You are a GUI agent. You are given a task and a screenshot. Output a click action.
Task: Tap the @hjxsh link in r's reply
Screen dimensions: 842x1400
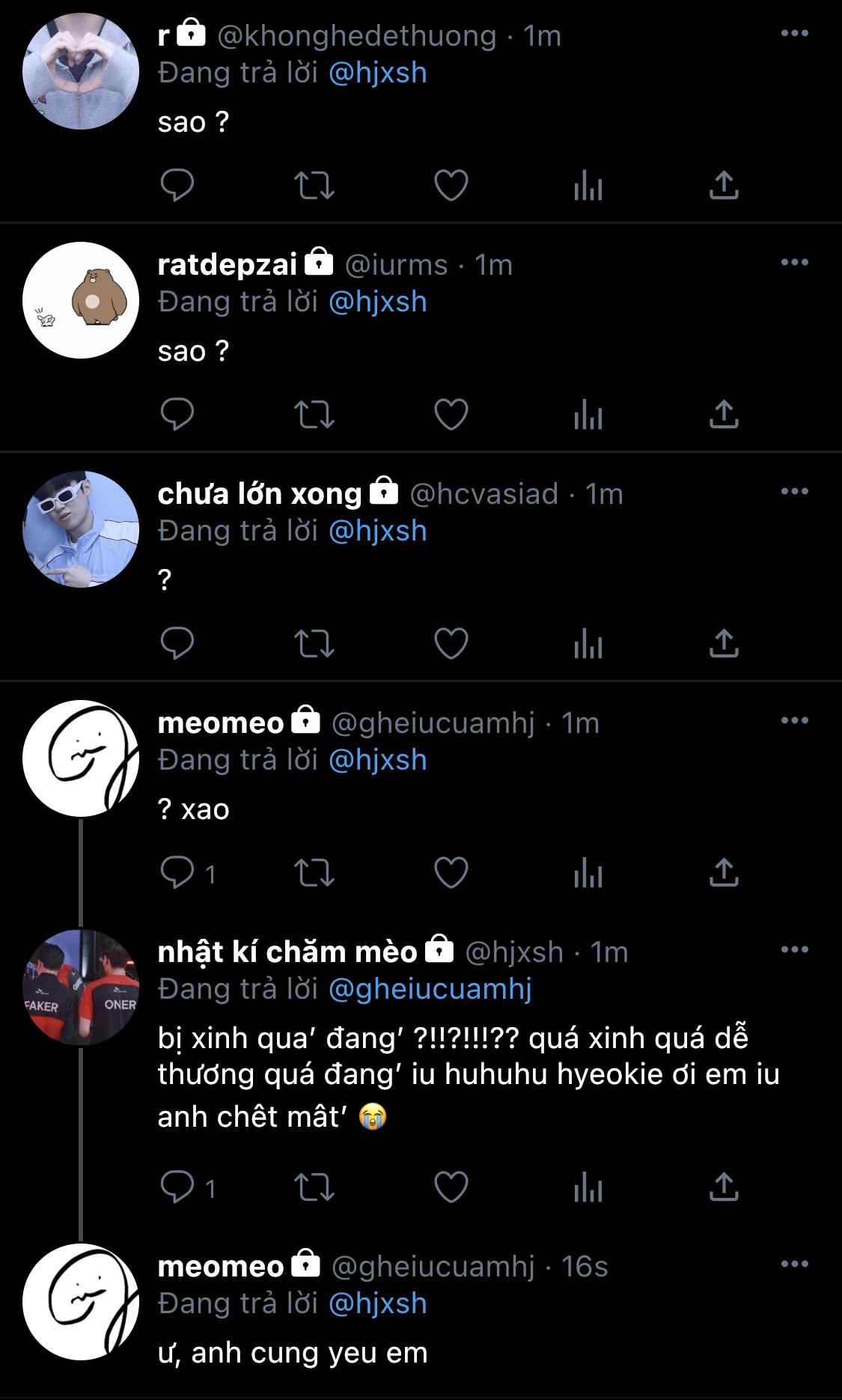tap(377, 73)
